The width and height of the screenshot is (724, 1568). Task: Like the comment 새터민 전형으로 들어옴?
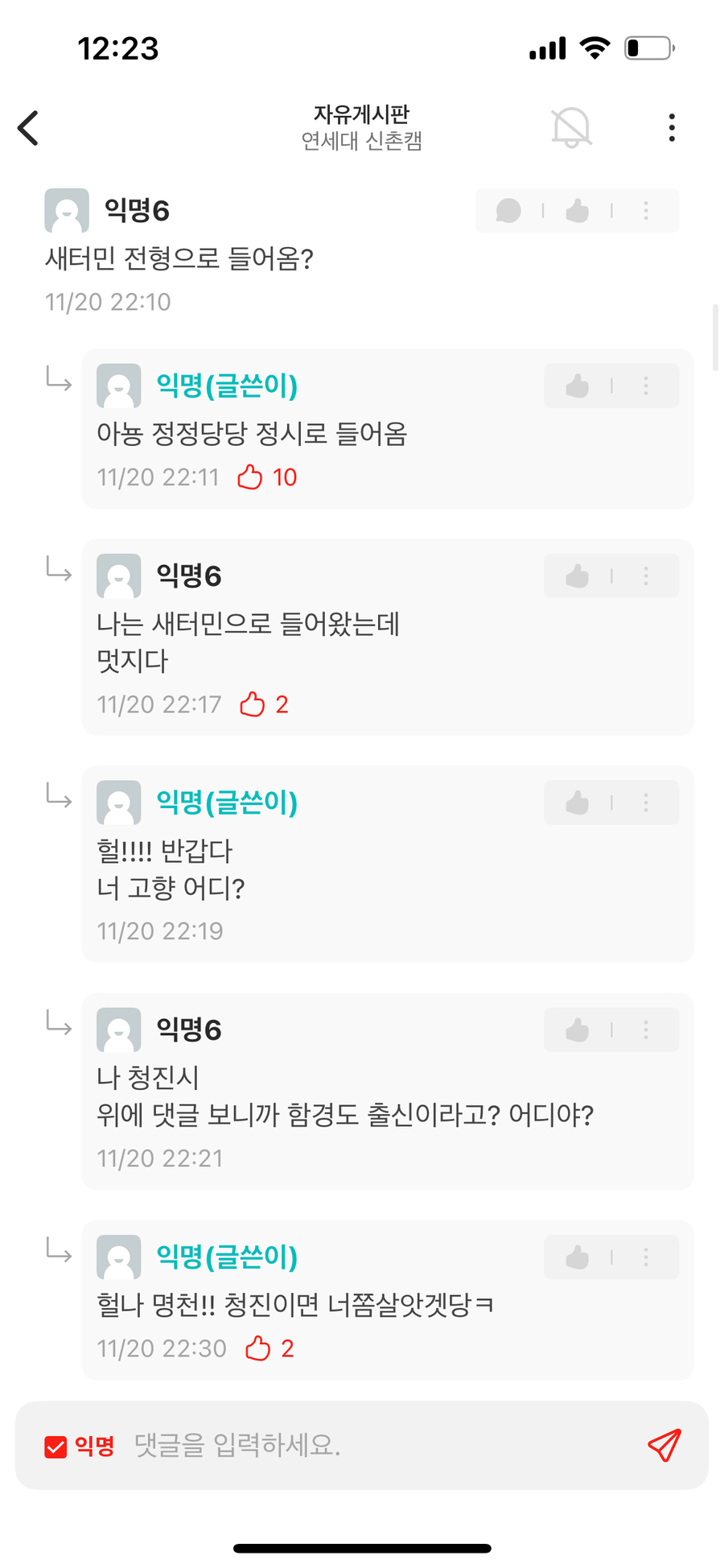(x=577, y=211)
